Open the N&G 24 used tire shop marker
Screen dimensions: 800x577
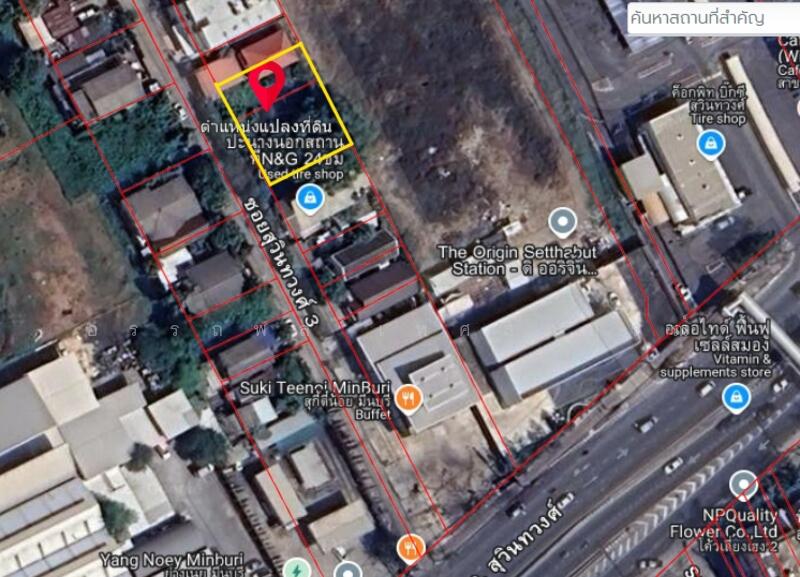310,199
